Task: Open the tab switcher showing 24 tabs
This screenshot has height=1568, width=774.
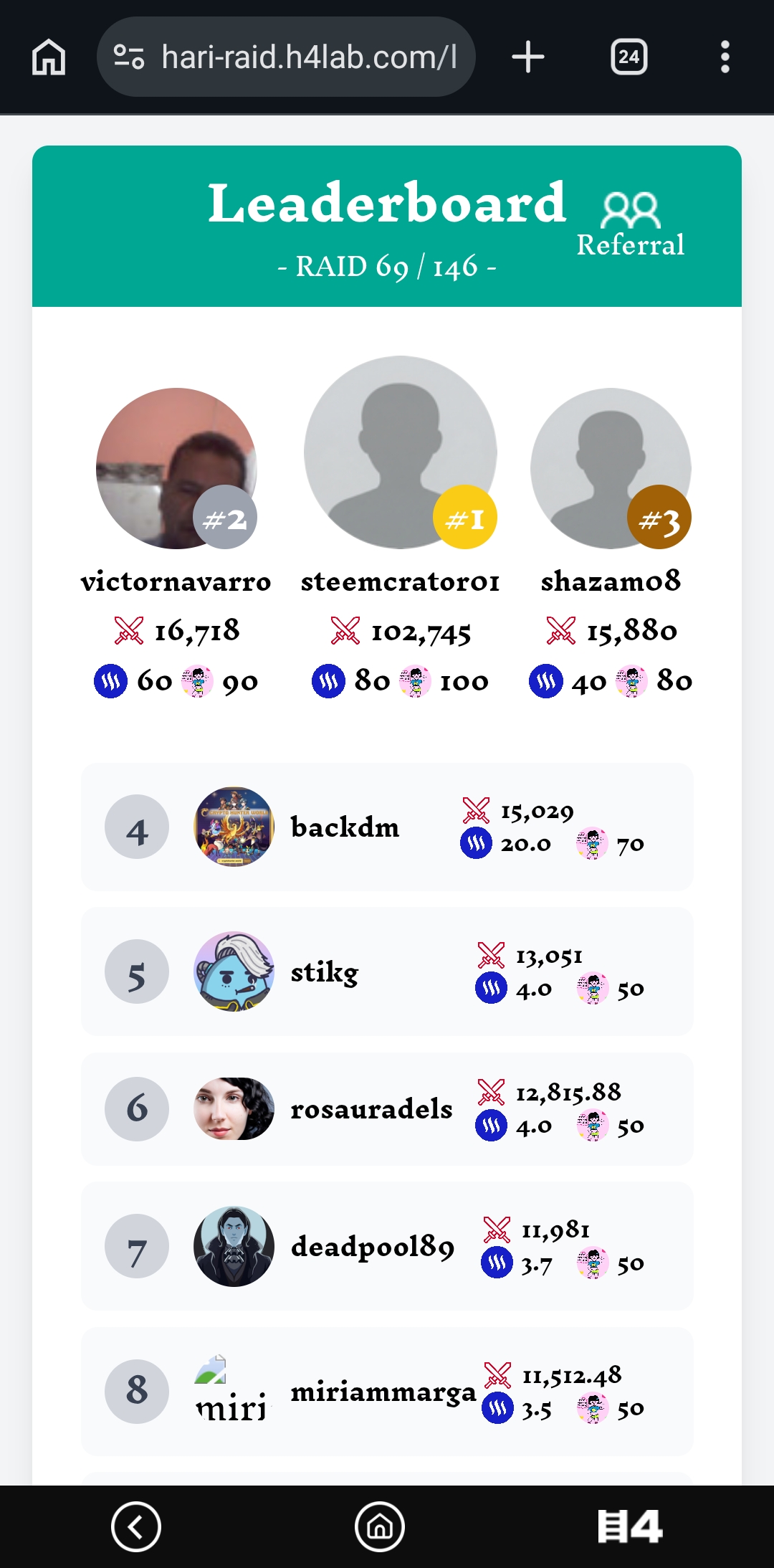Action: (x=629, y=57)
